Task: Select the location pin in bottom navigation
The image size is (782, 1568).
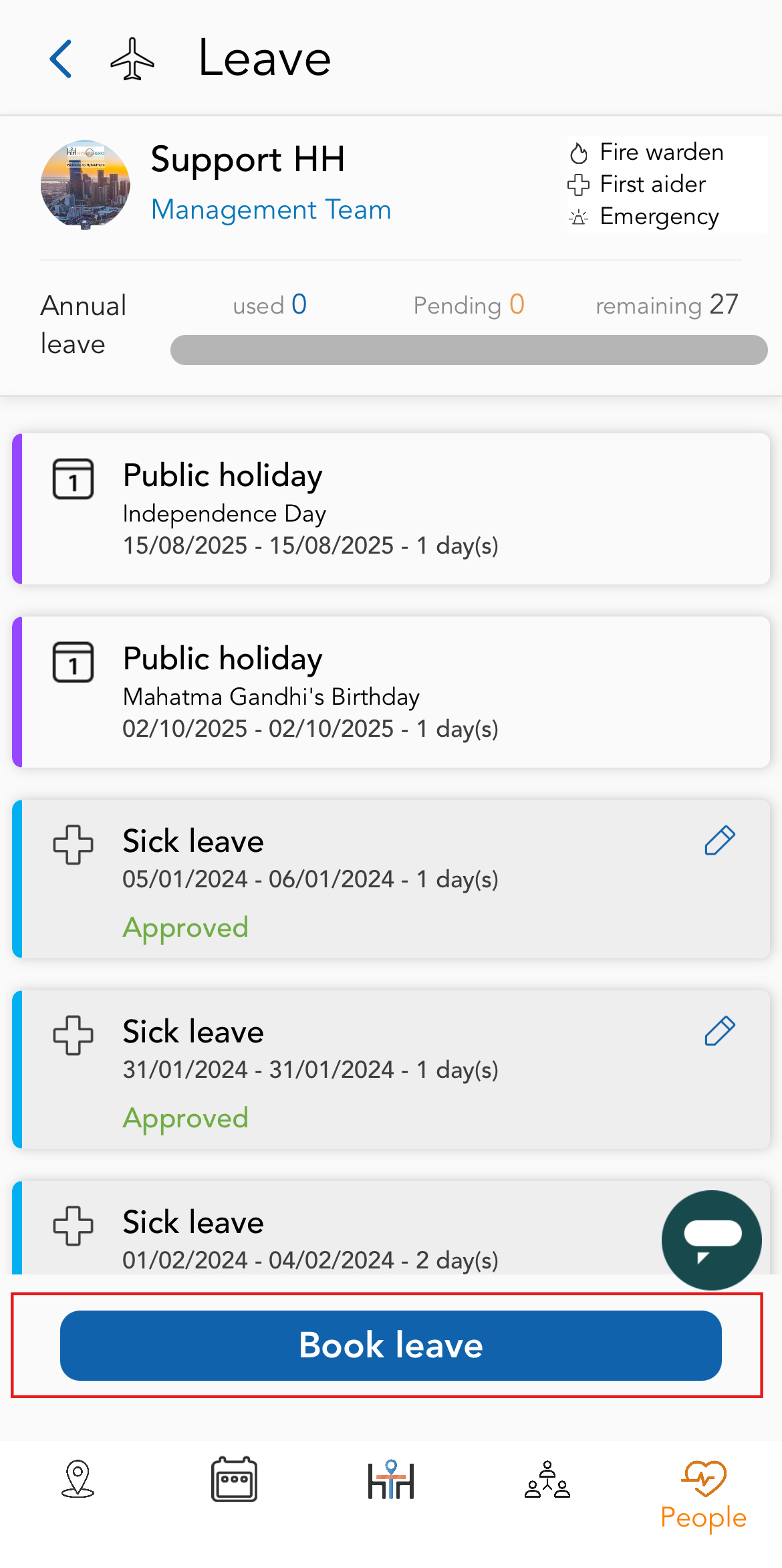Action: (x=78, y=1480)
